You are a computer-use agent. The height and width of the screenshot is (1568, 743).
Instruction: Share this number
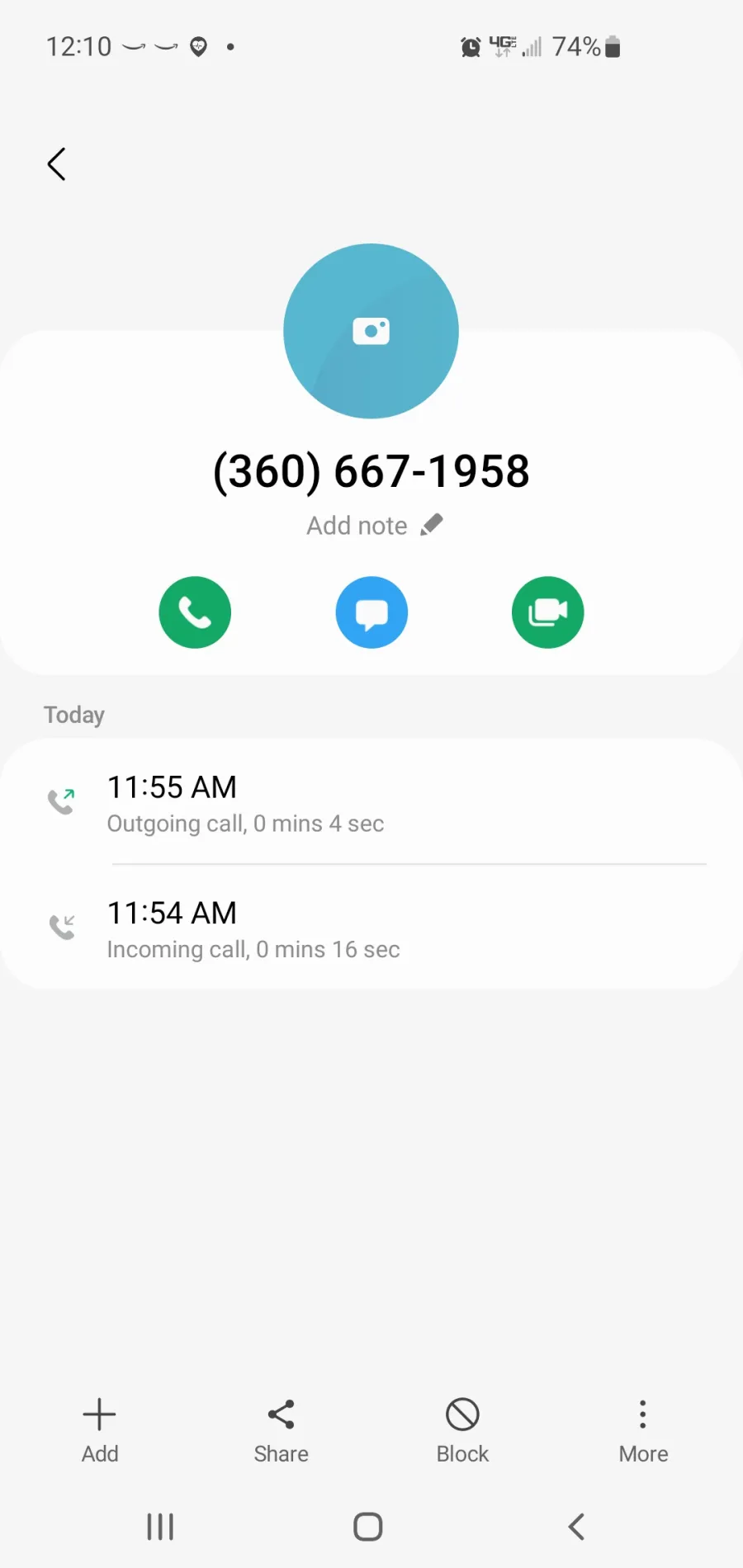coord(282,1431)
